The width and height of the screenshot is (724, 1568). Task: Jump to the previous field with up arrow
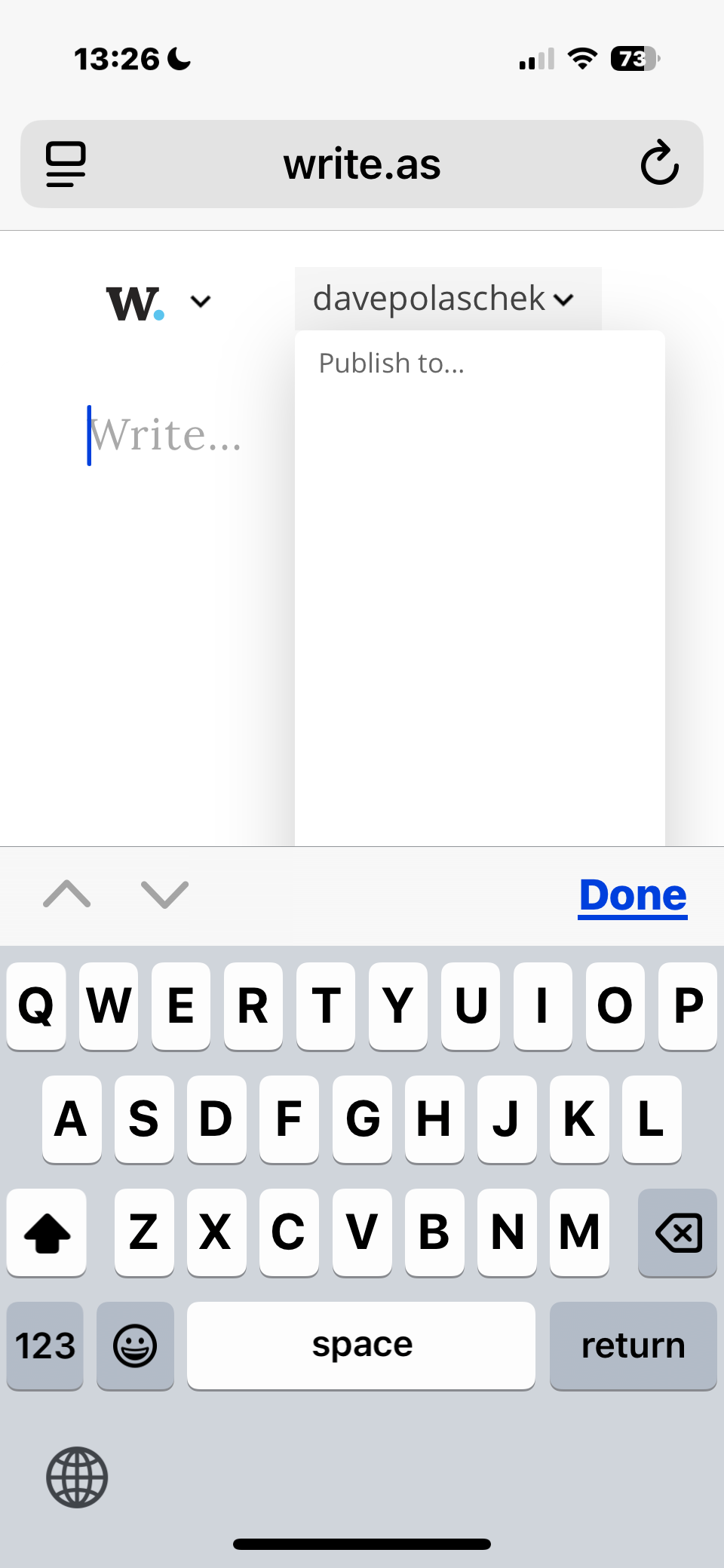pos(67,894)
